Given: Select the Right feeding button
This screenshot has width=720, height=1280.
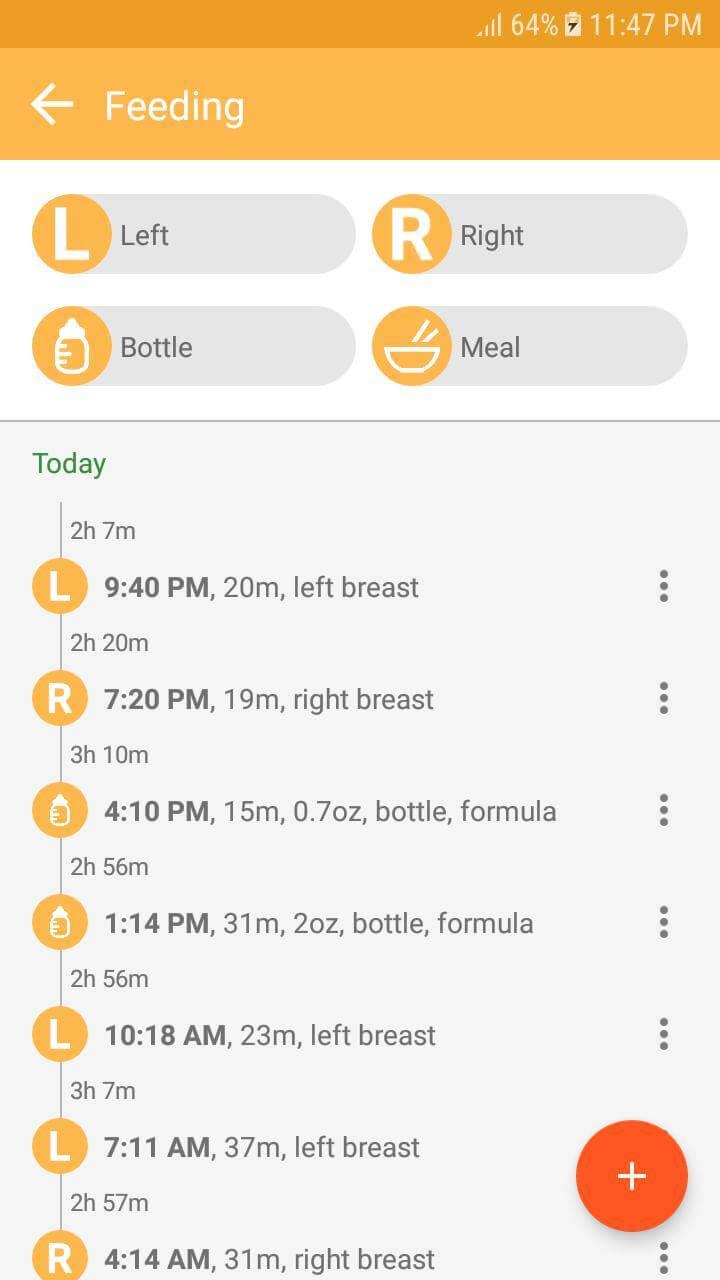Looking at the screenshot, I should click(x=528, y=234).
